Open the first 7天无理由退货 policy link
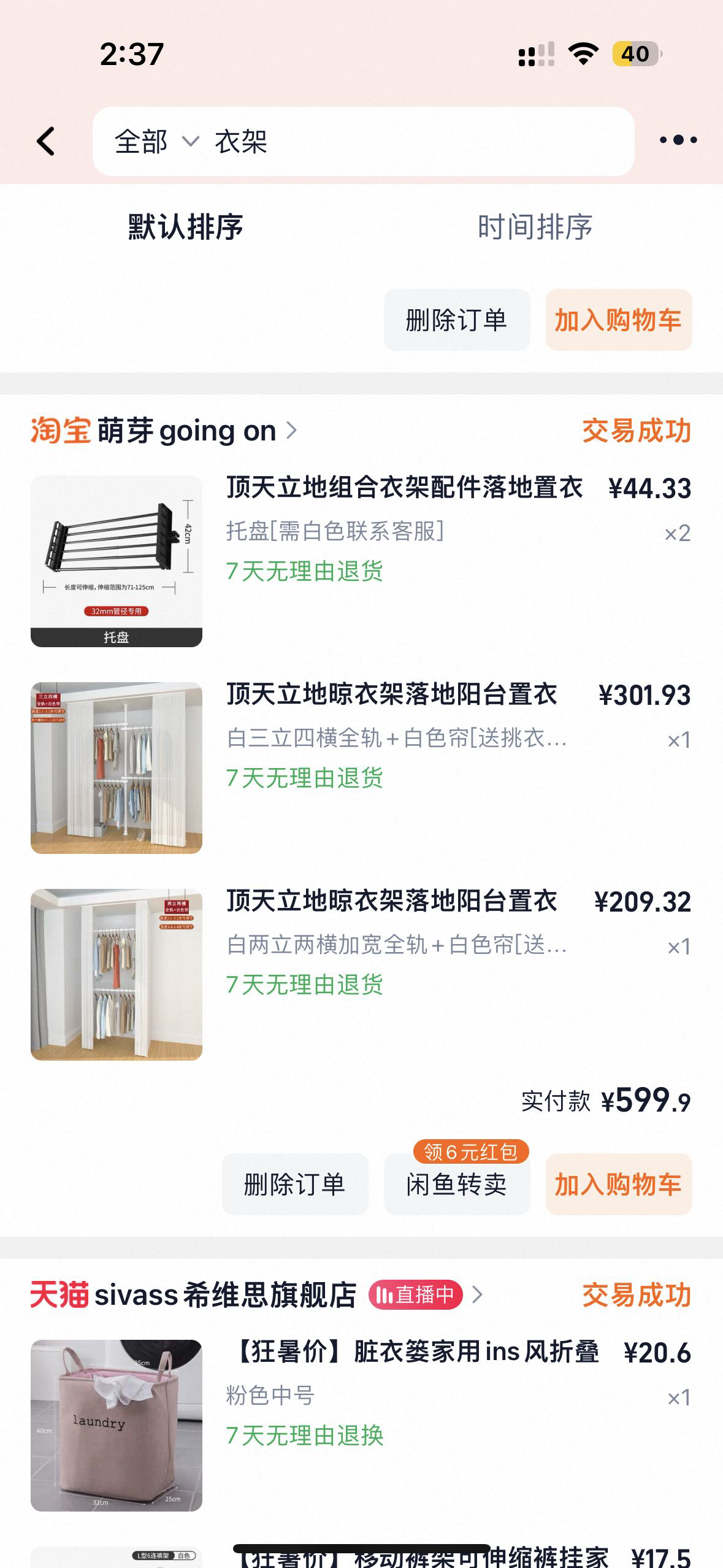Screen dimensions: 723x1568 (x=304, y=571)
